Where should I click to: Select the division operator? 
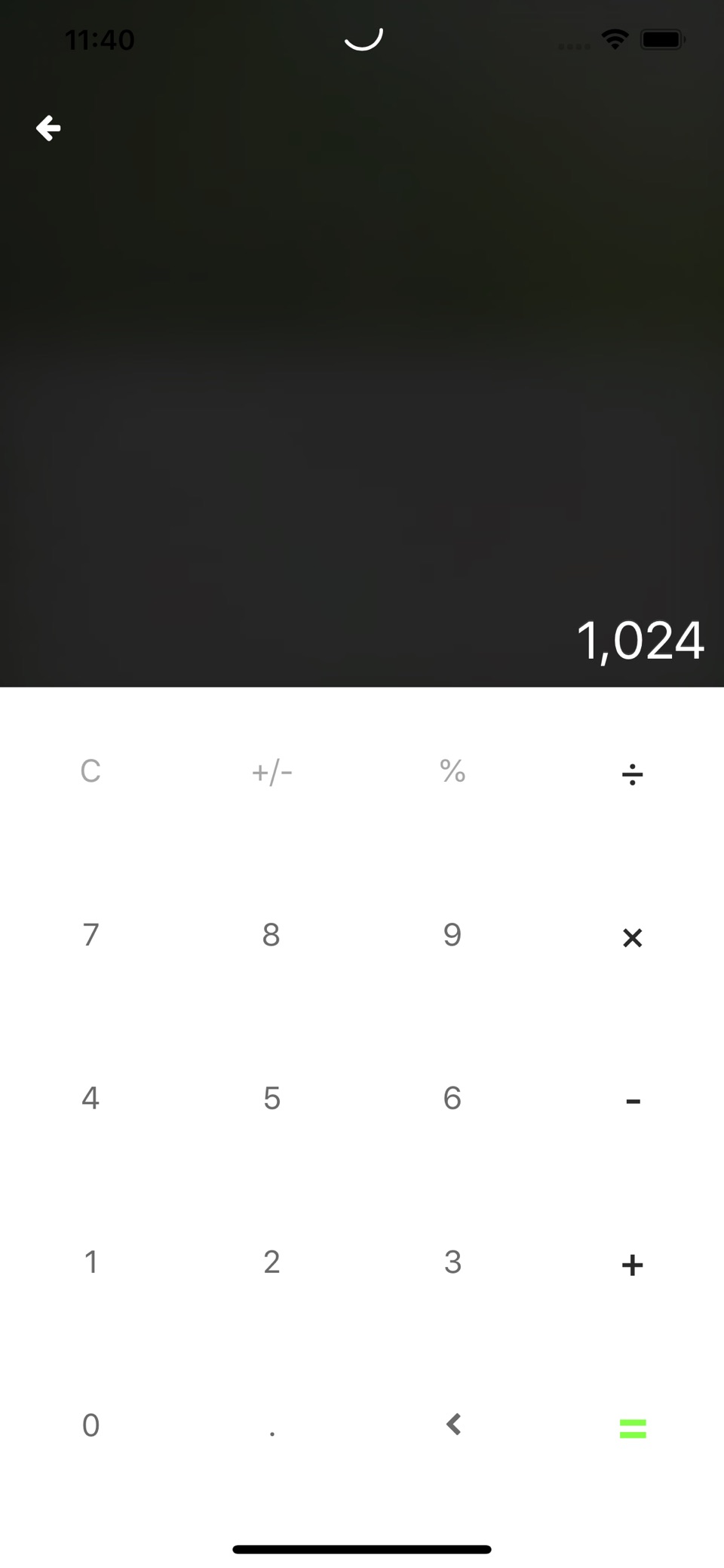(633, 773)
